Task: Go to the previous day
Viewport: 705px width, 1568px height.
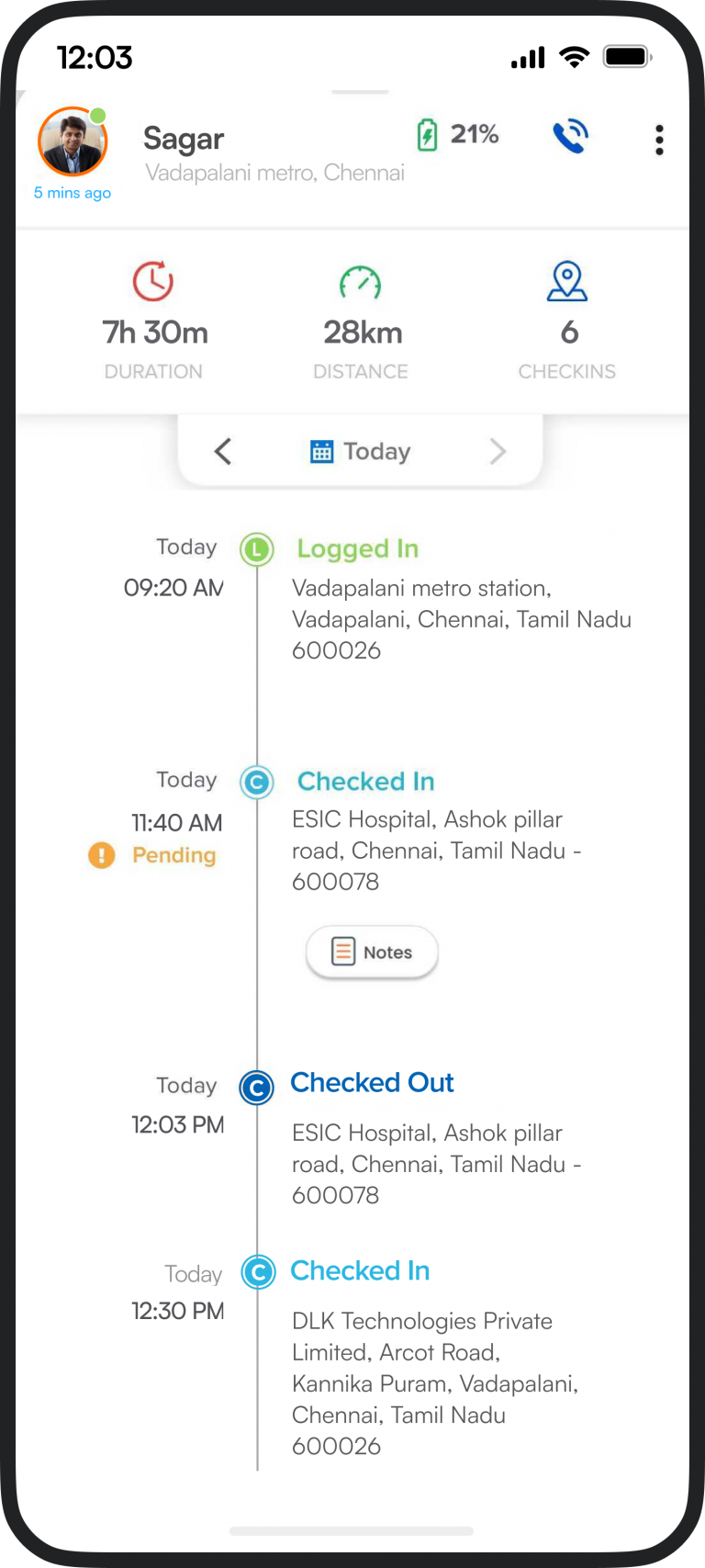Action: coord(223,451)
